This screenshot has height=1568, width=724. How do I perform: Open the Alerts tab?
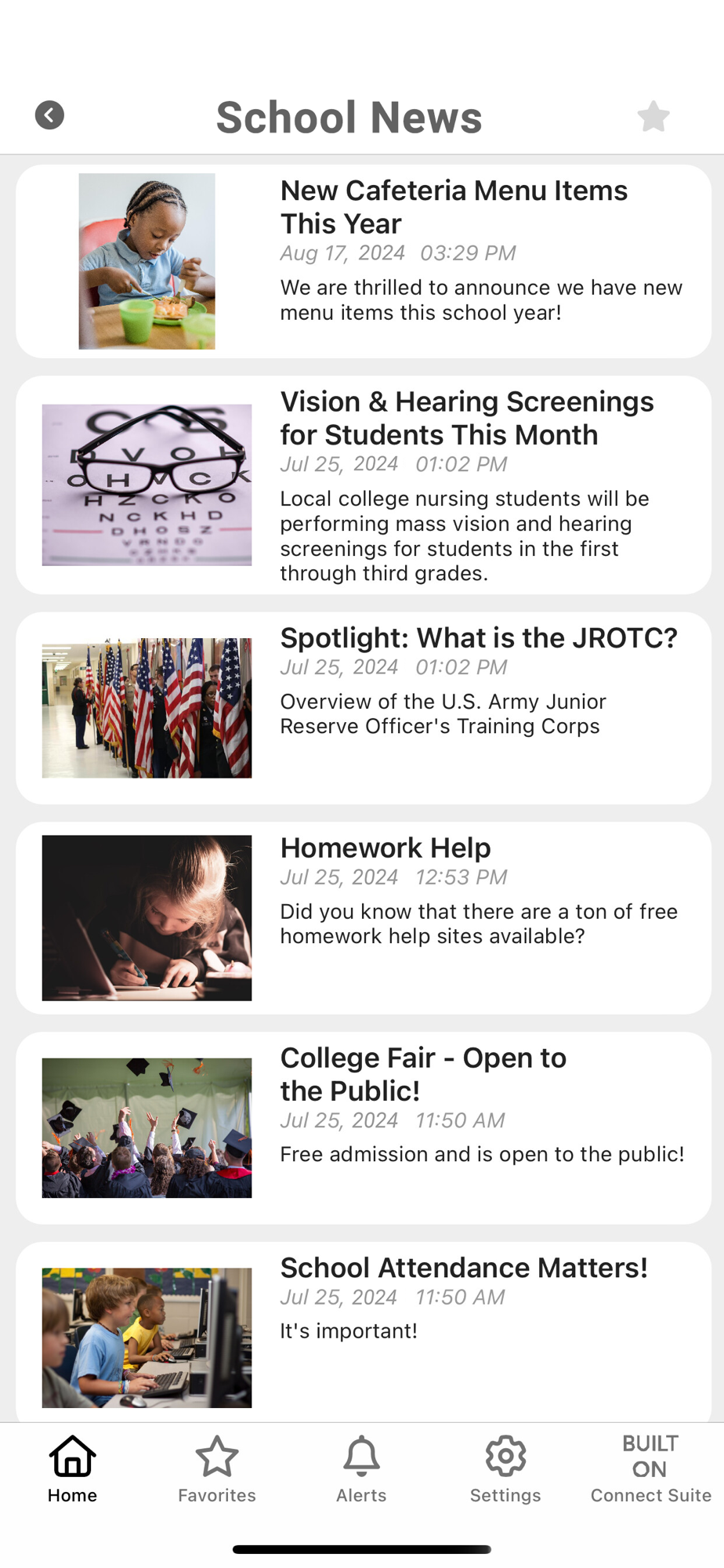pos(361,1469)
